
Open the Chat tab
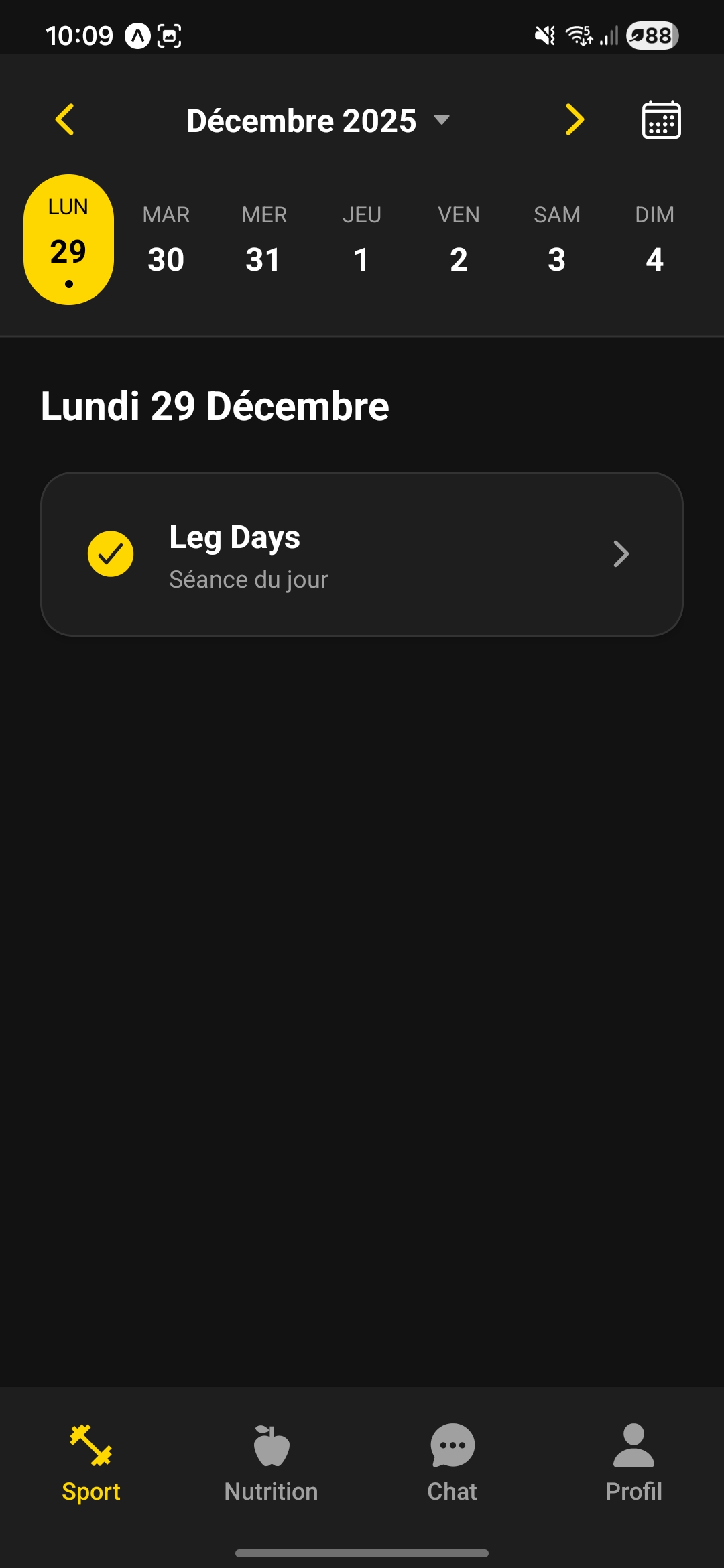point(452,1464)
